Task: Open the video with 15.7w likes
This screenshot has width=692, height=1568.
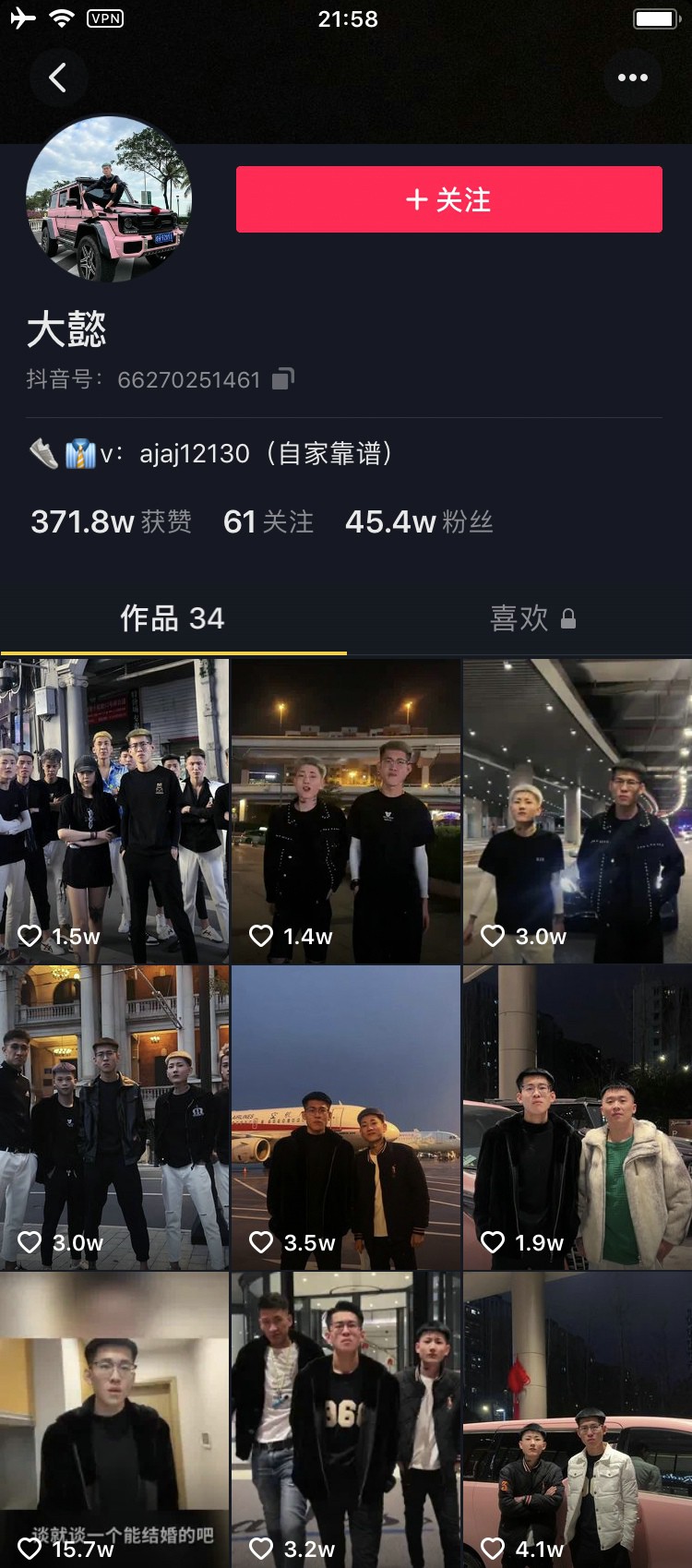Action: (114, 1419)
